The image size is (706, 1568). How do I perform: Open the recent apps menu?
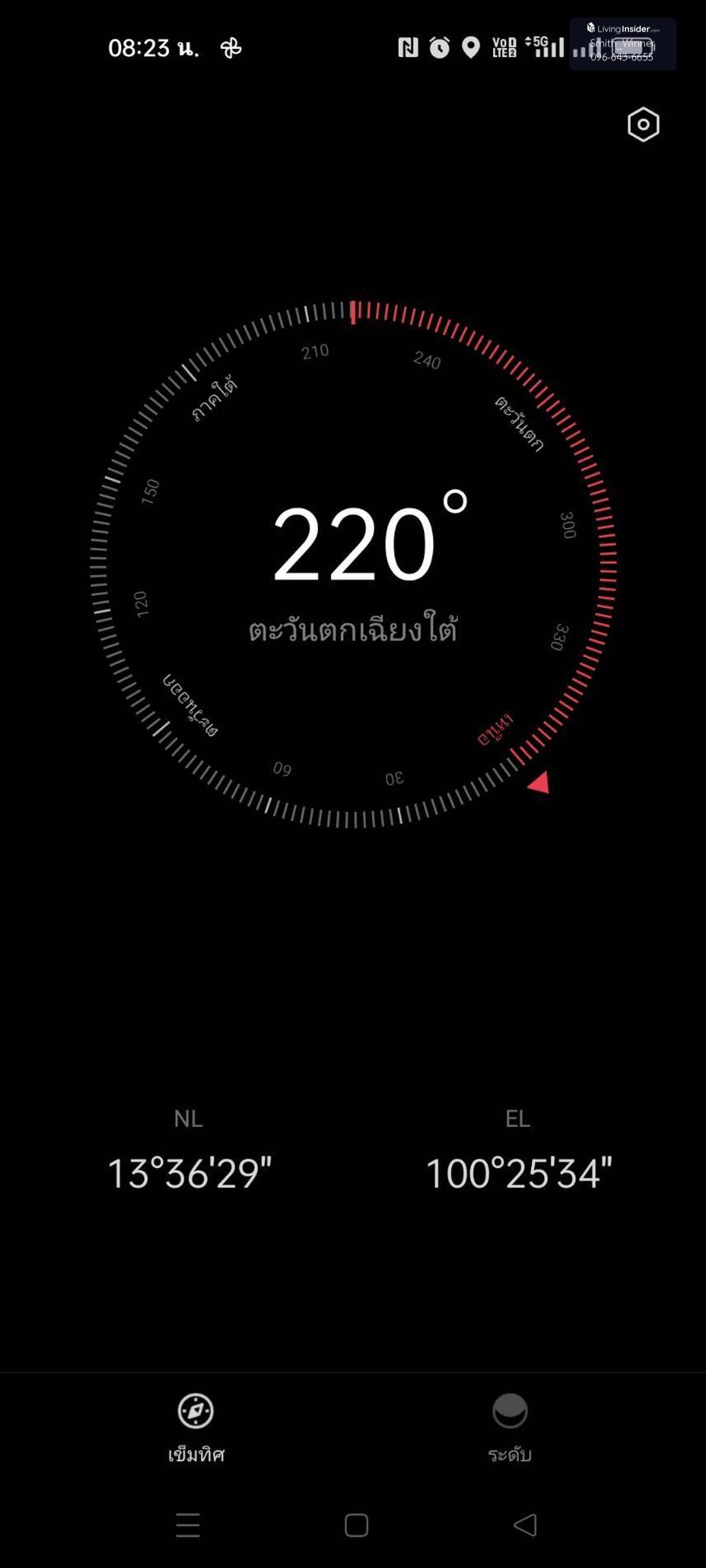(x=188, y=1524)
